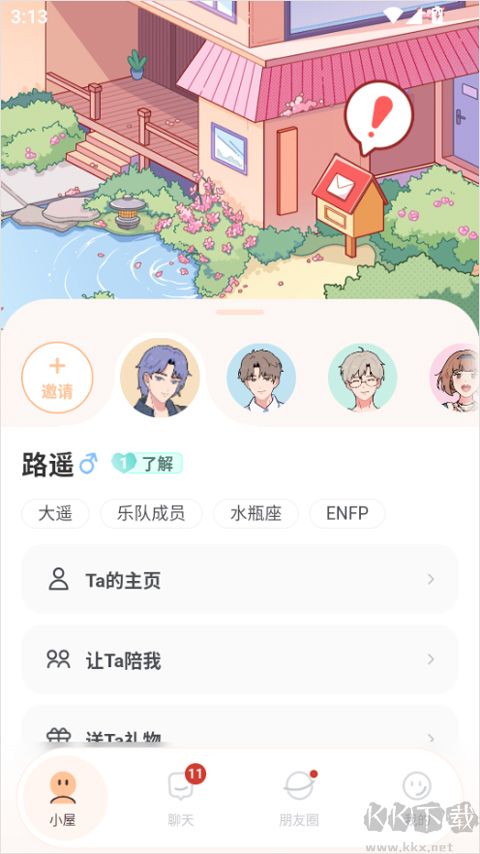Open the smiley face profile tab
480x854 pixels.
tap(417, 796)
